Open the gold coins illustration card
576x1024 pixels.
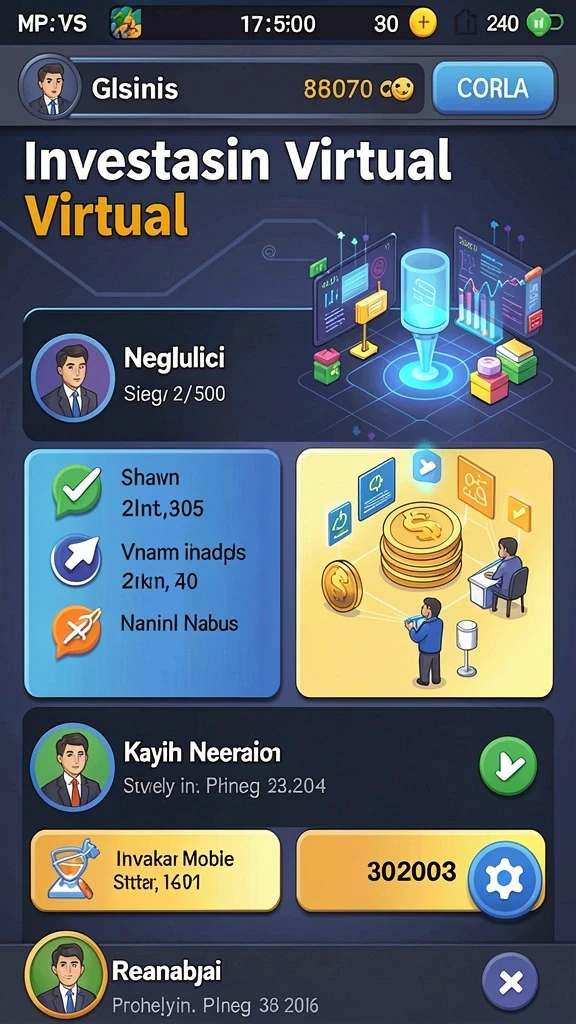pos(424,573)
